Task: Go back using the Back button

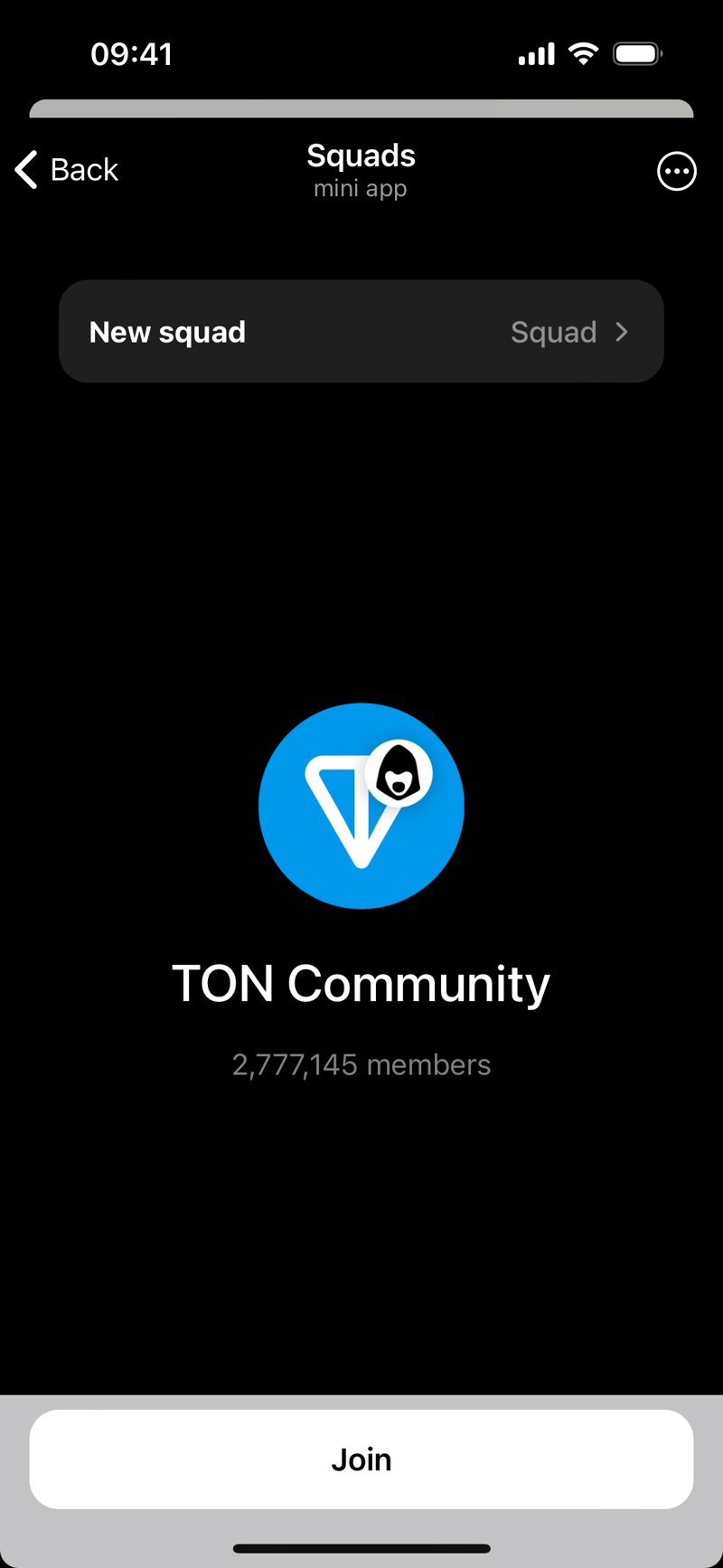Action: pyautogui.click(x=67, y=170)
